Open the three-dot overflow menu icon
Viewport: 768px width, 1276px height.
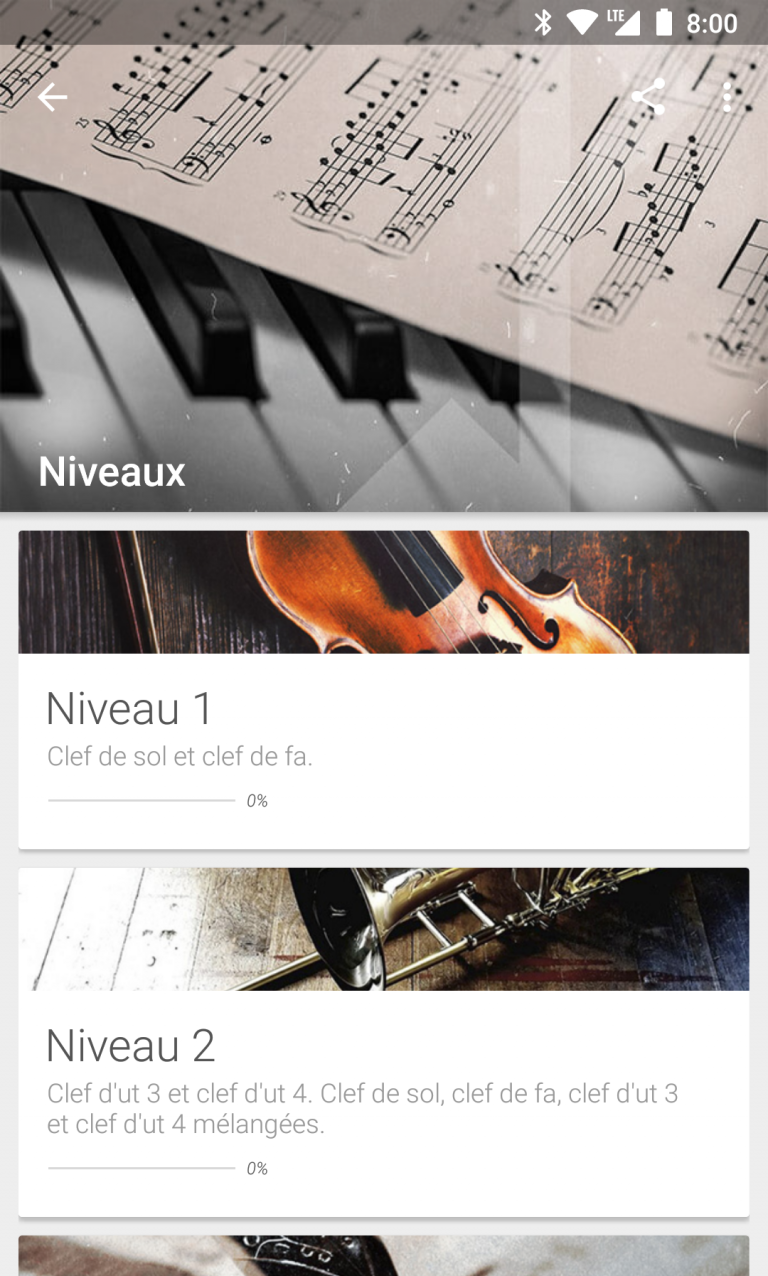[x=727, y=96]
